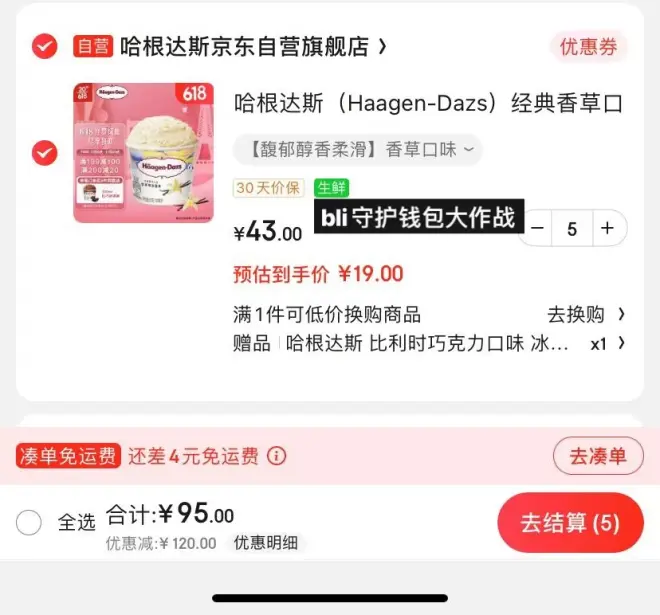Expand the 香草口味 flavor selector
Screen dimensions: 660x615
(357, 150)
